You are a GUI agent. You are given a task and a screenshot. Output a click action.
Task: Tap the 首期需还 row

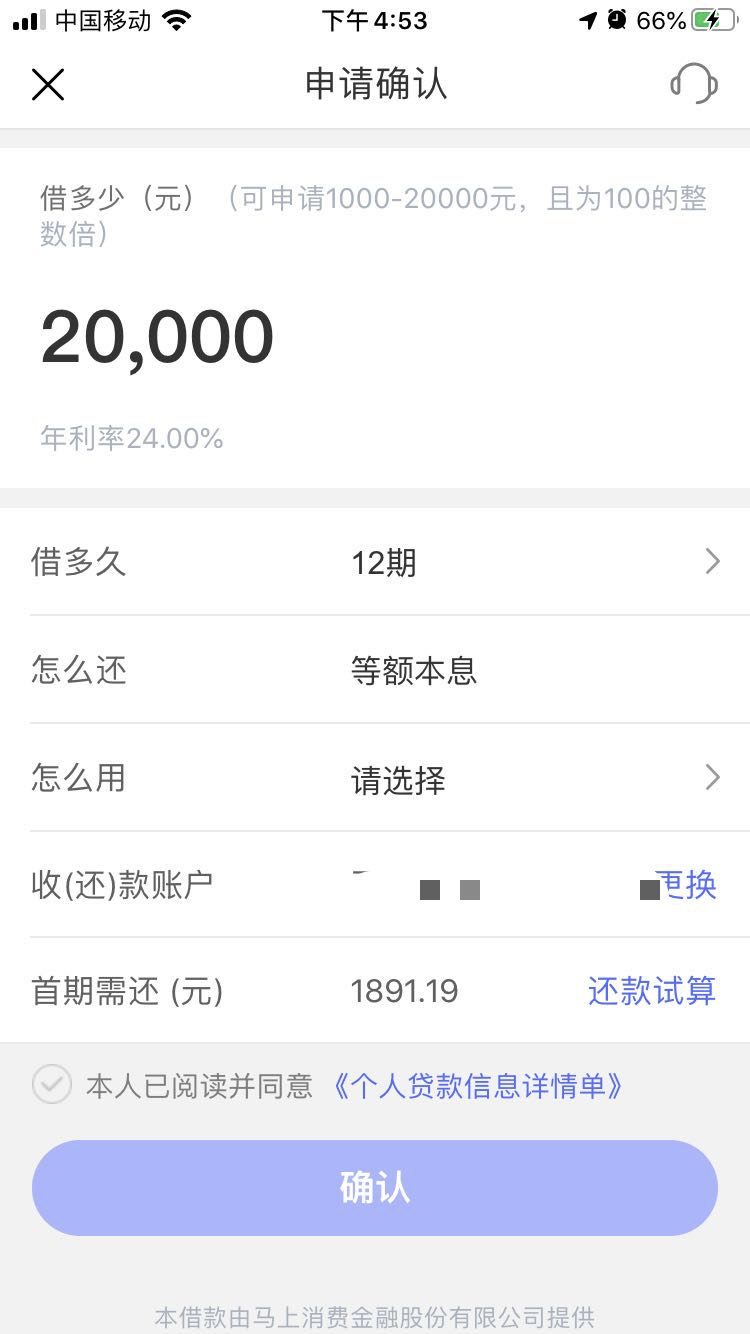[300, 990]
